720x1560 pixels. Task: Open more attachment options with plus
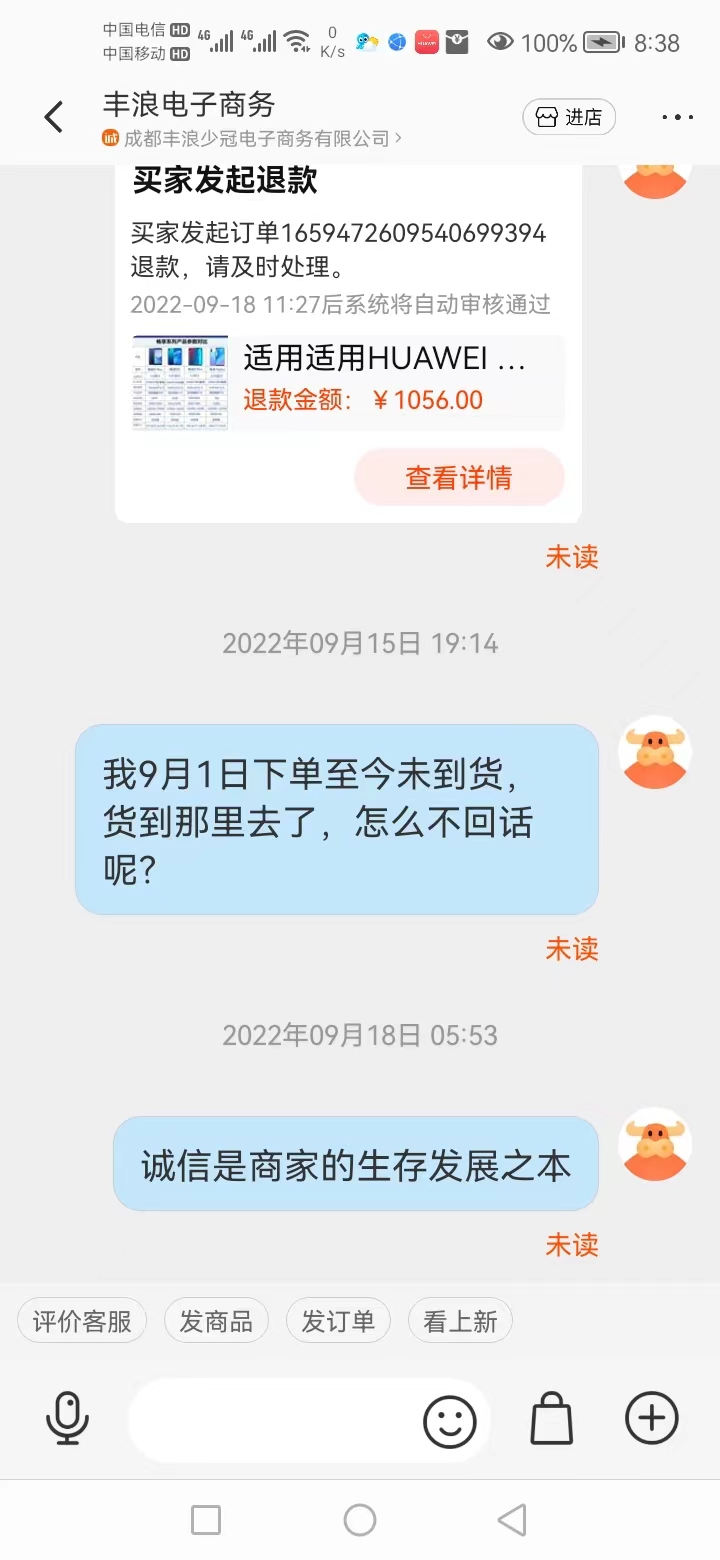point(652,1418)
